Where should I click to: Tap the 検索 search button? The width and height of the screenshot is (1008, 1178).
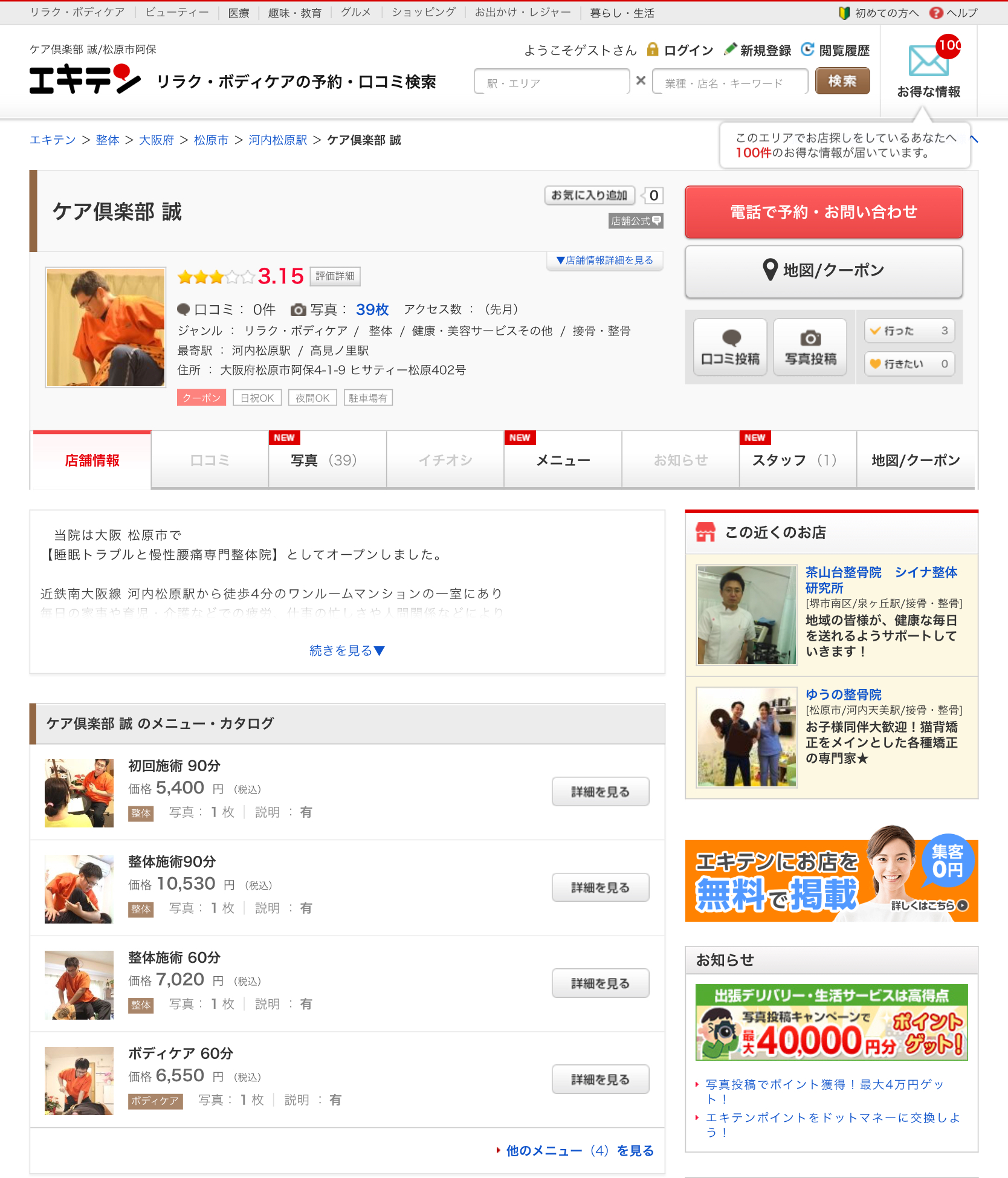click(842, 81)
